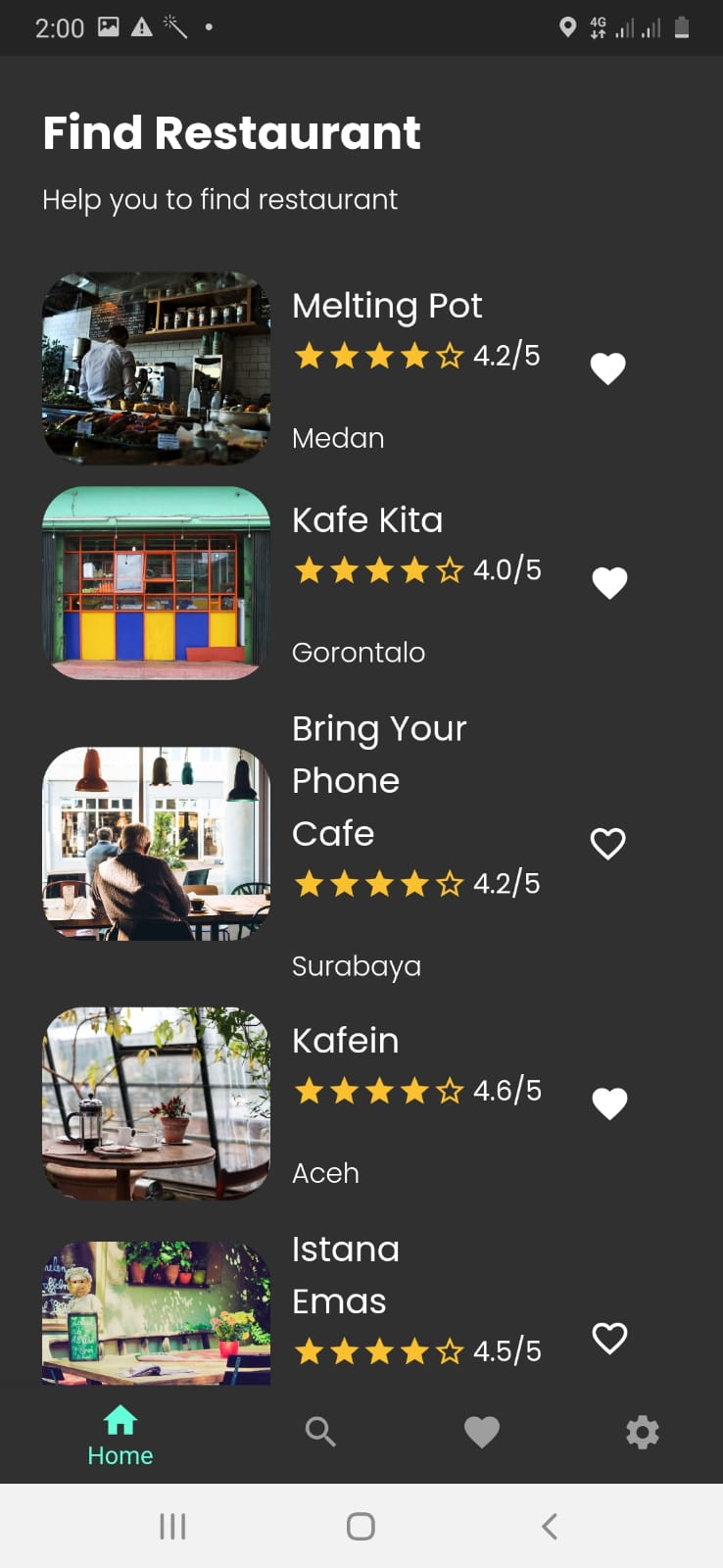Open the favorites tab
This screenshot has width=723, height=1568.
click(x=481, y=1433)
